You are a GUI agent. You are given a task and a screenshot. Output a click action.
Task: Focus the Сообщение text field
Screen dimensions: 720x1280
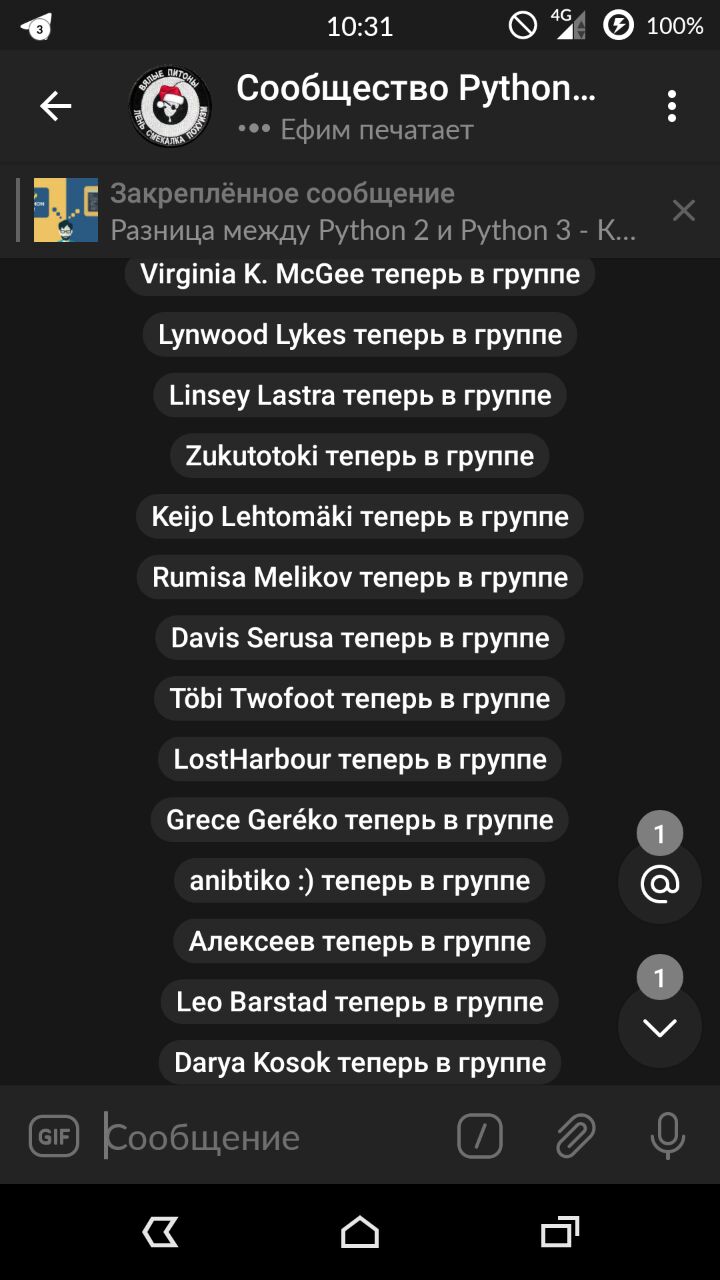coord(270,1137)
